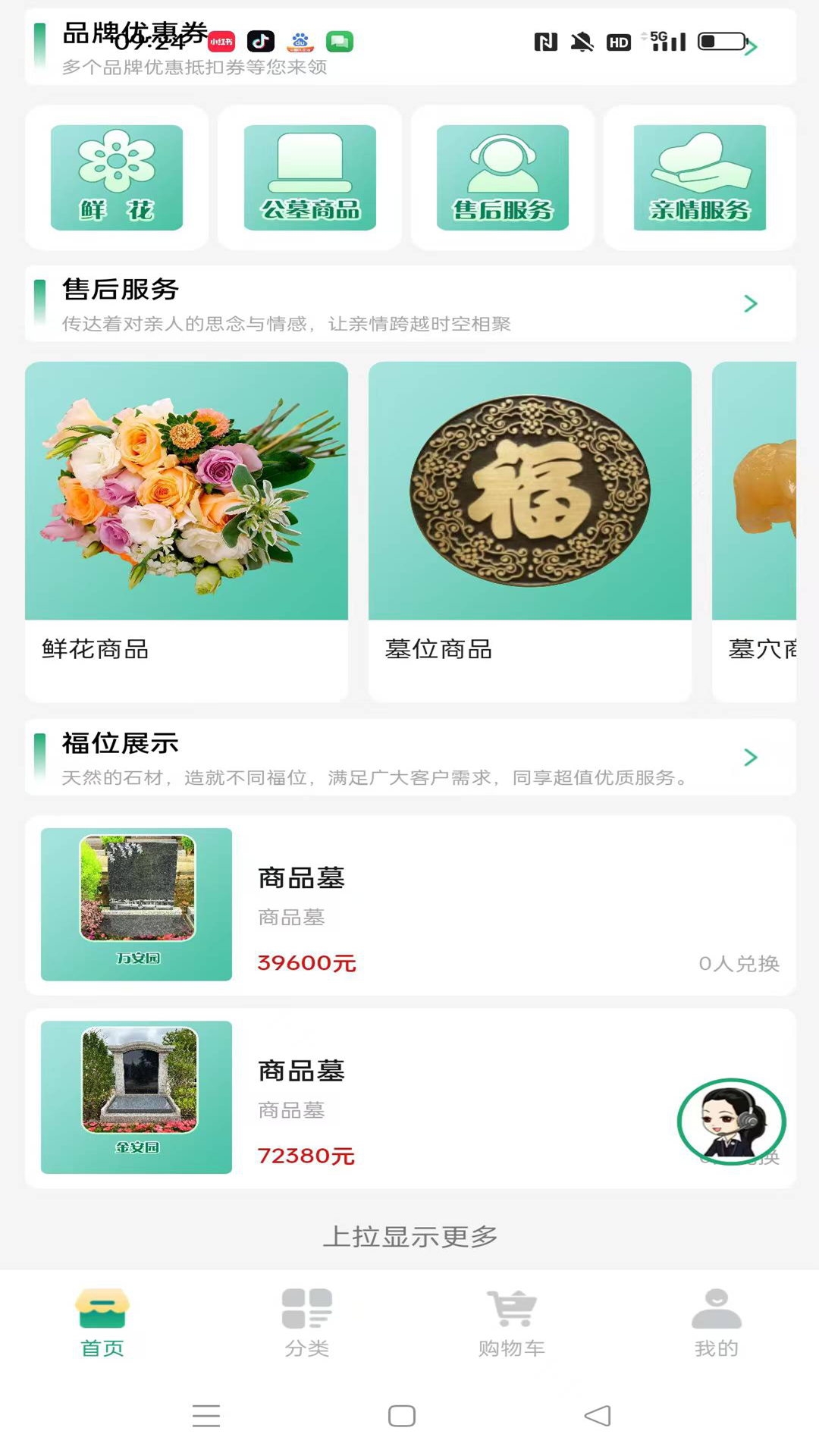Viewport: 819px width, 1456px height.
Task: Switch to the 购物车 tab
Action: [x=512, y=1323]
